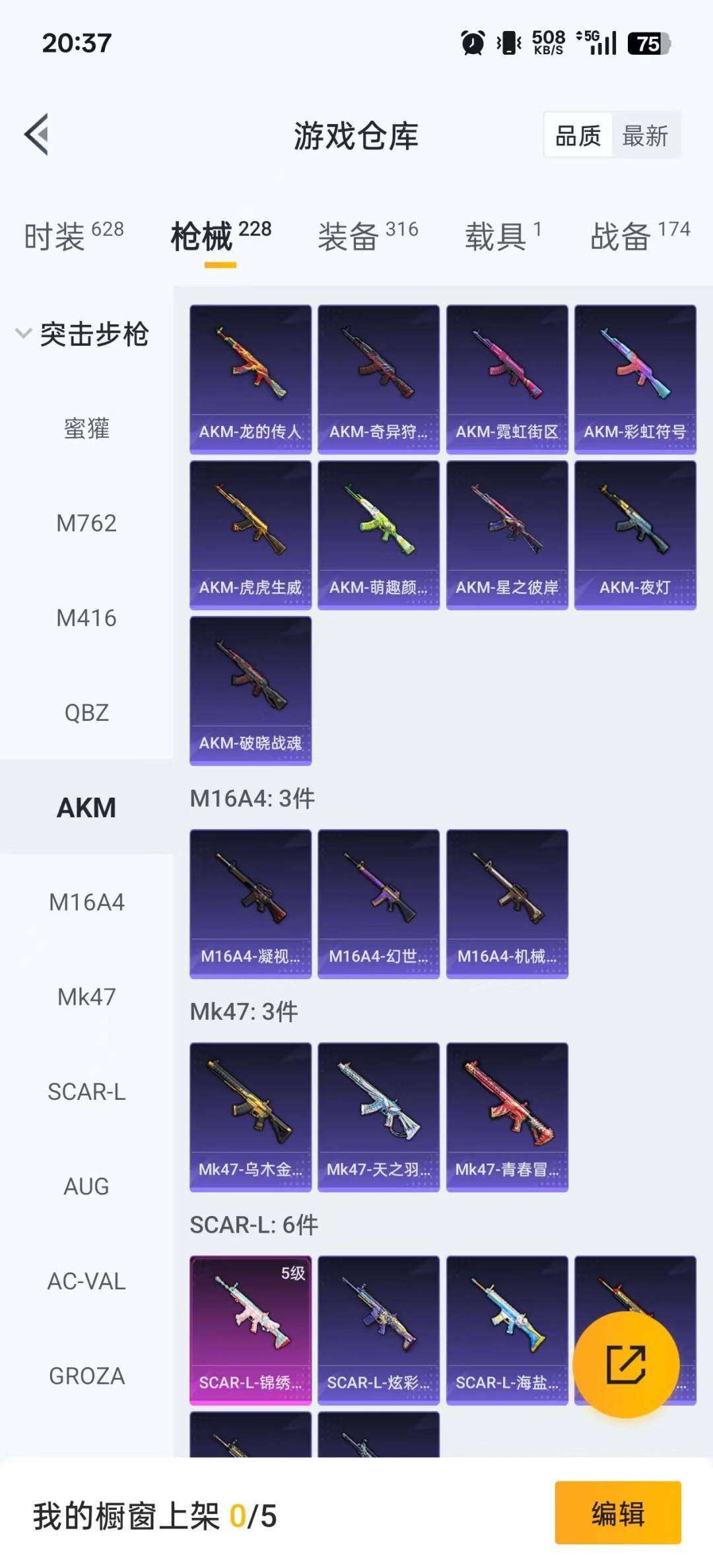Select M416 in the weapon list
The width and height of the screenshot is (713, 1568).
(86, 618)
